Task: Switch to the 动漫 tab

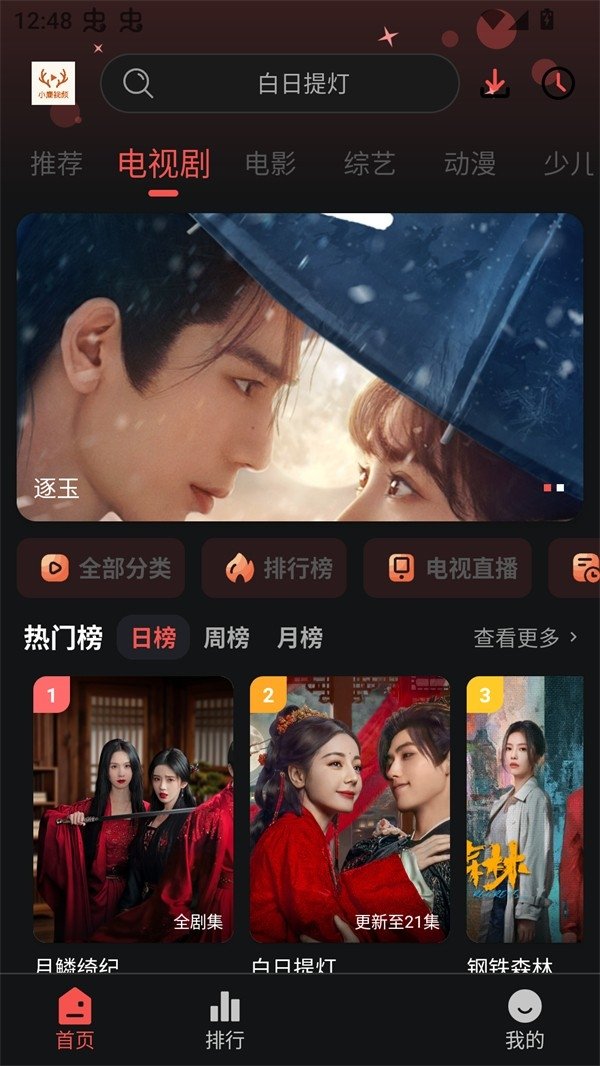Action: point(470,164)
